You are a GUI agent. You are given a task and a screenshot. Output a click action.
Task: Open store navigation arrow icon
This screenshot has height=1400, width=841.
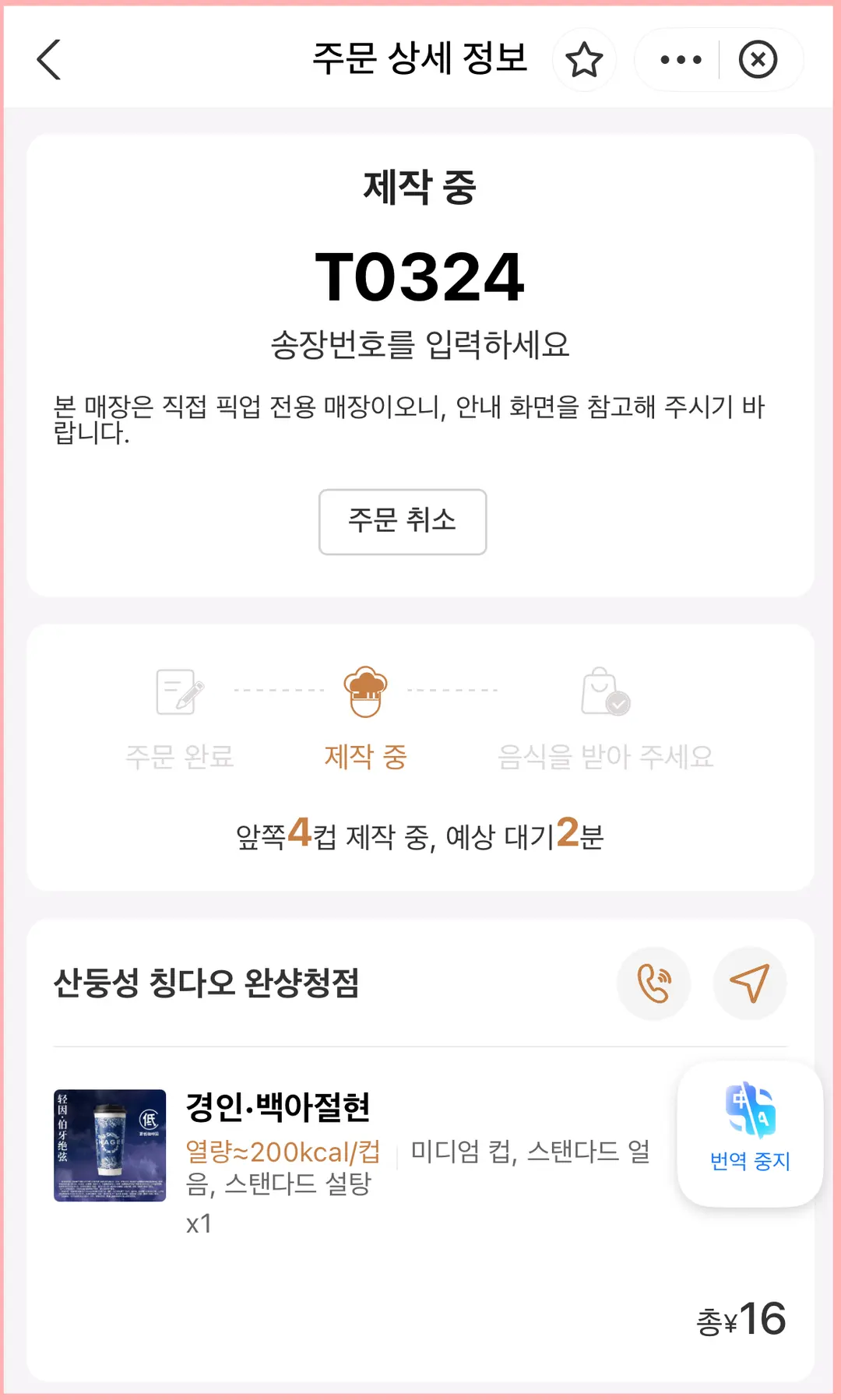click(750, 983)
